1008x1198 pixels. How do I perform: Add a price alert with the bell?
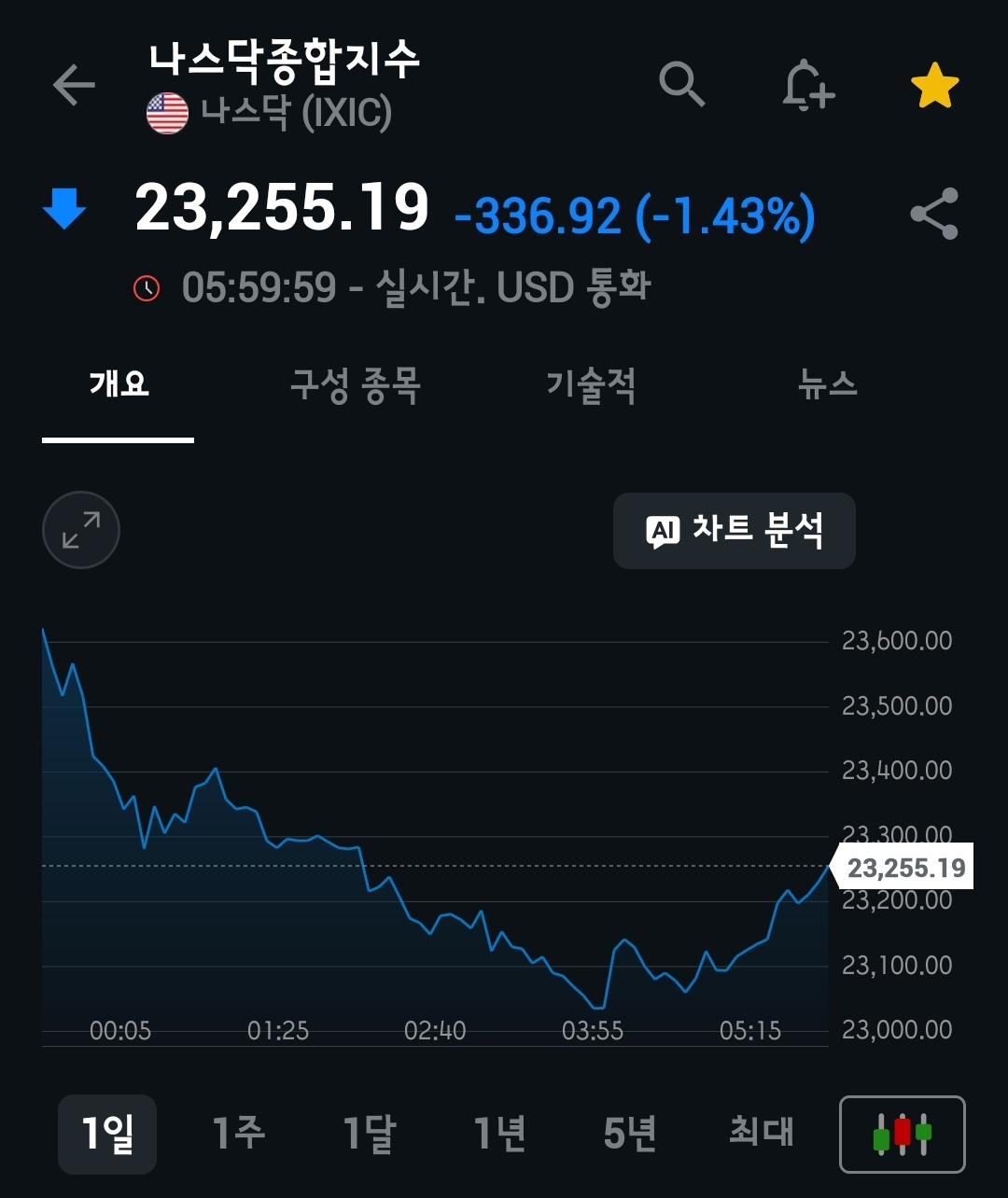(807, 86)
